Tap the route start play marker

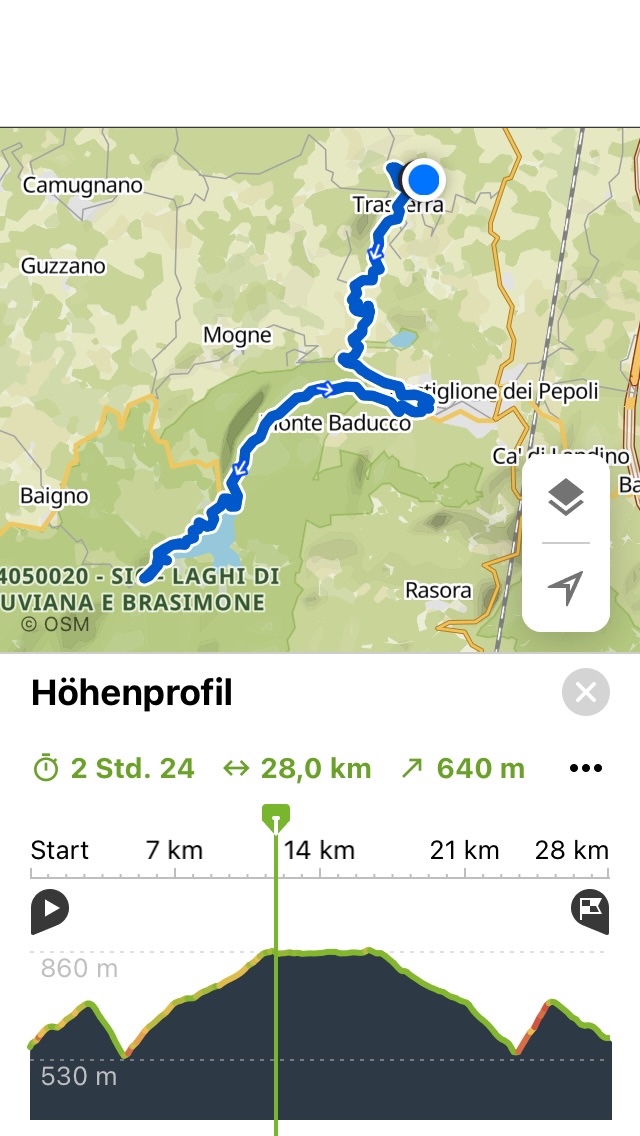48,910
